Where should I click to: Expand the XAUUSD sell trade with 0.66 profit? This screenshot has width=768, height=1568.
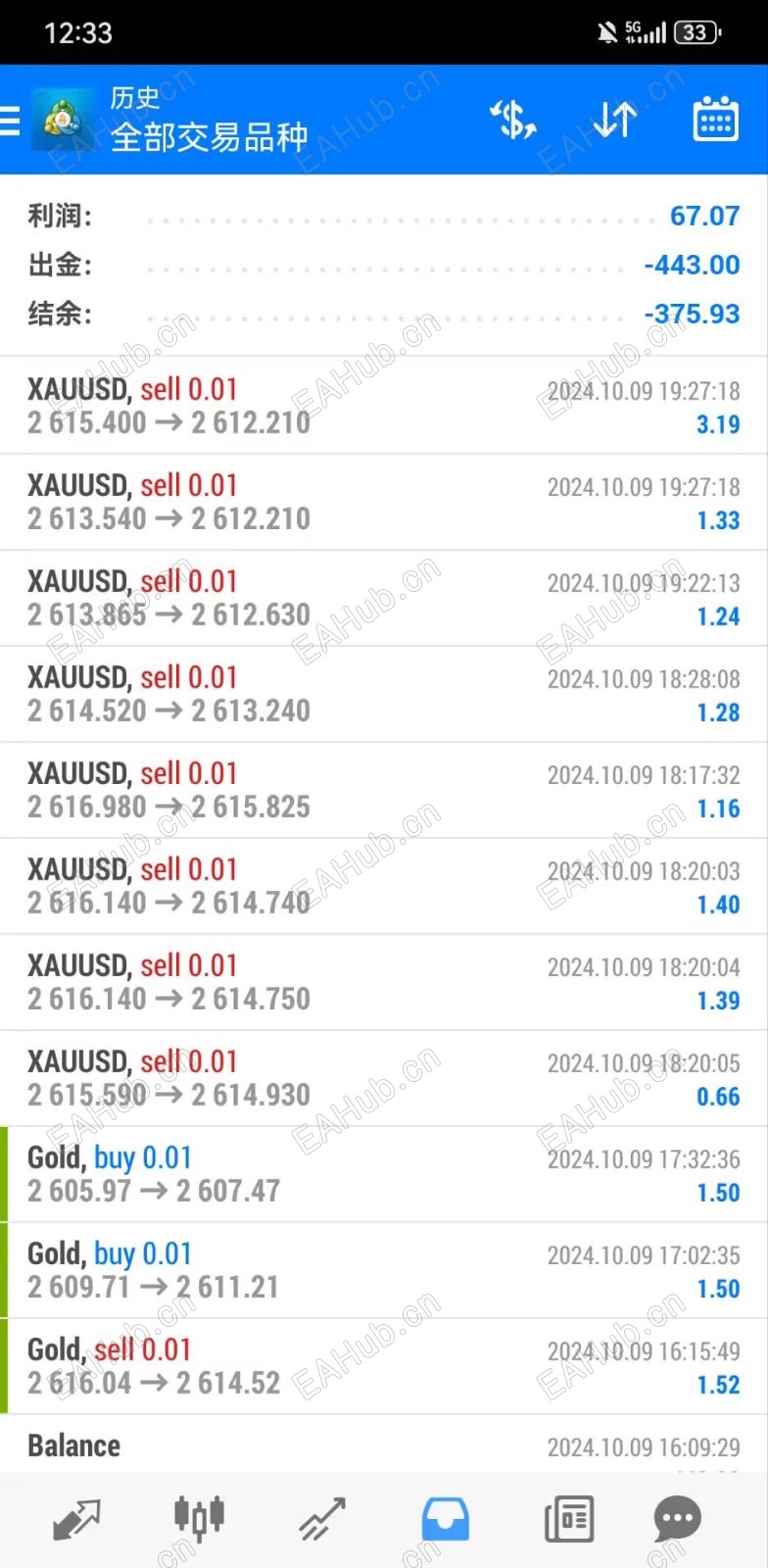384,1078
